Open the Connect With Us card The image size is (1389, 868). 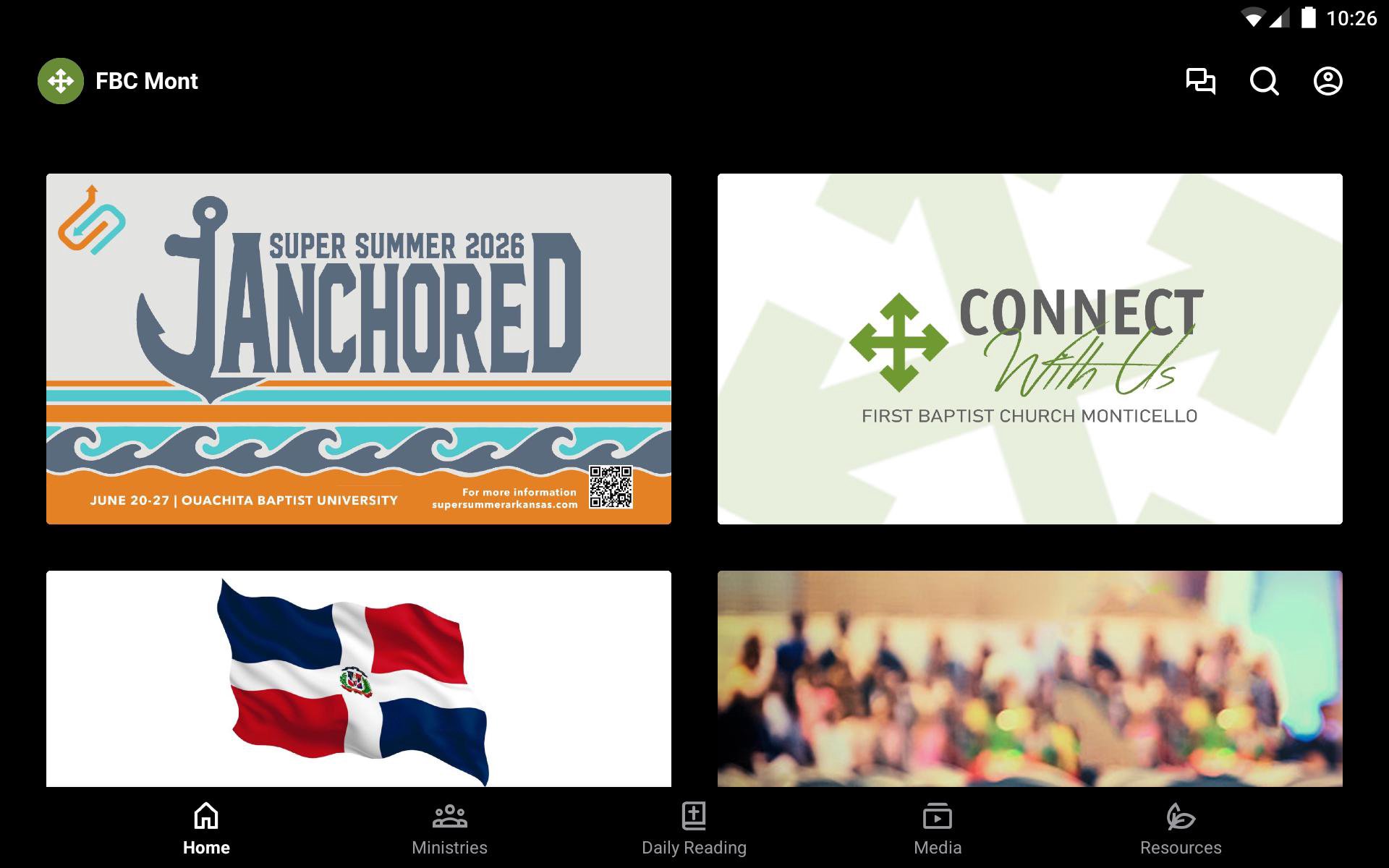coord(1029,349)
